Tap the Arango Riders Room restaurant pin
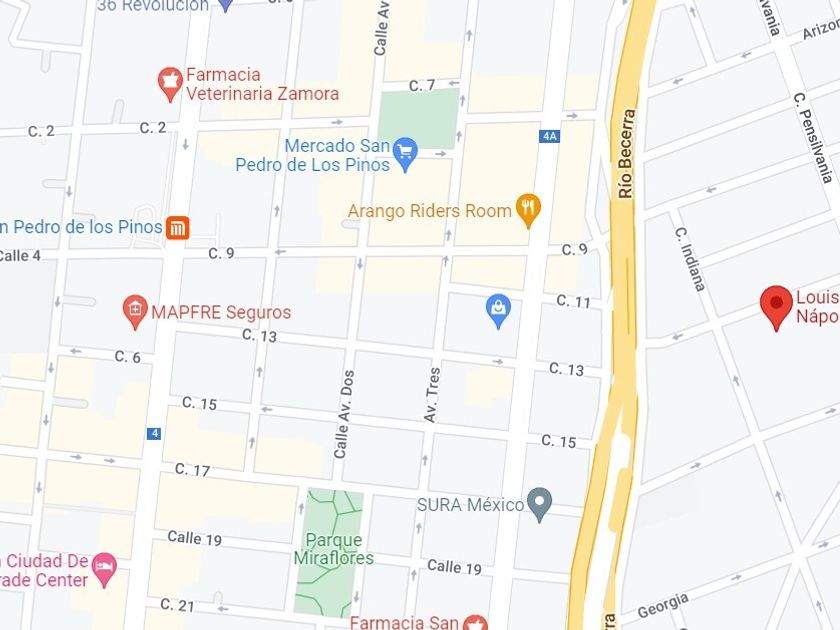This screenshot has height=630, width=840. (x=528, y=210)
